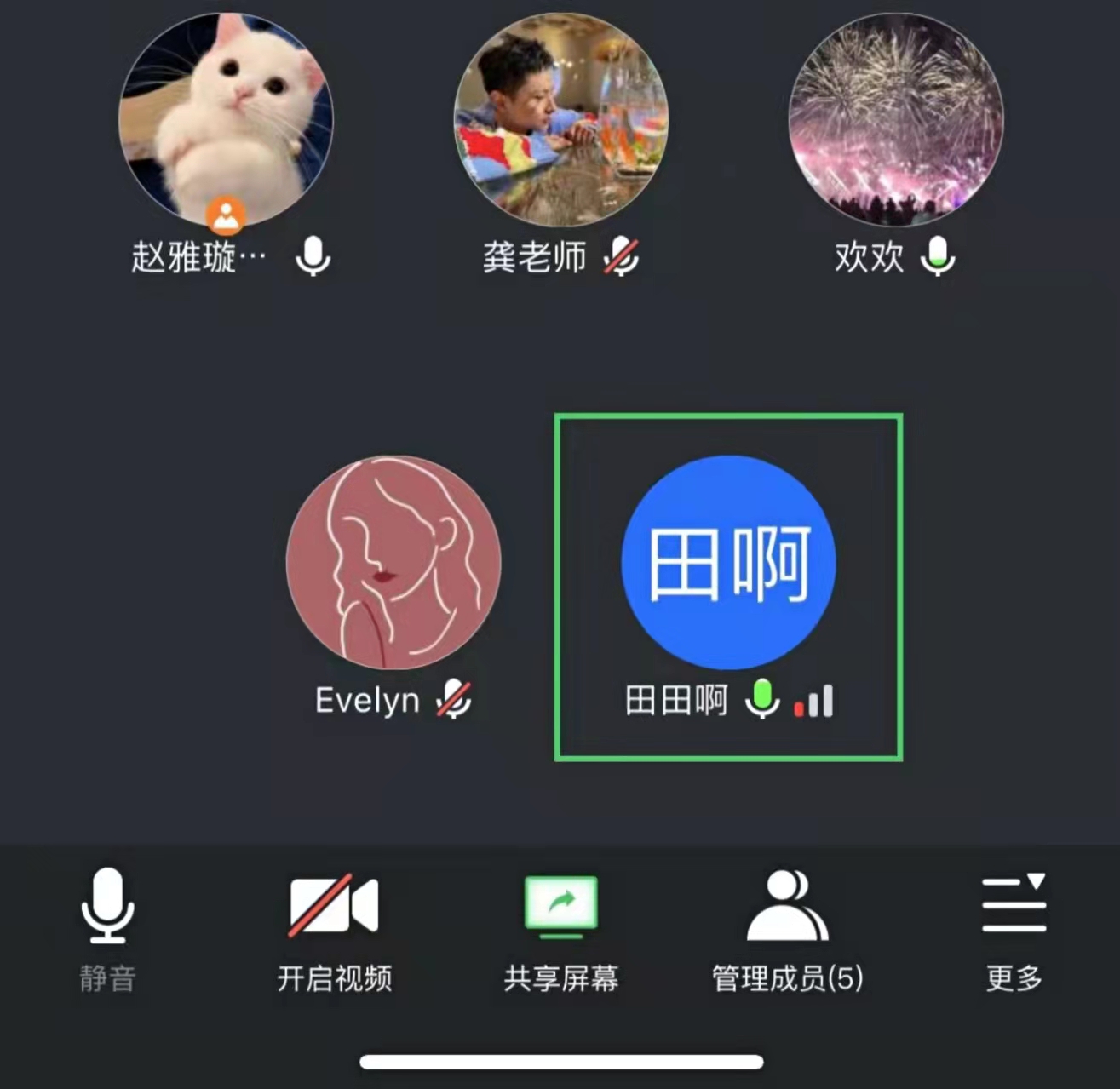Turn on camera via 开启视频
Screen dimensions: 1120x1089
(x=334, y=928)
